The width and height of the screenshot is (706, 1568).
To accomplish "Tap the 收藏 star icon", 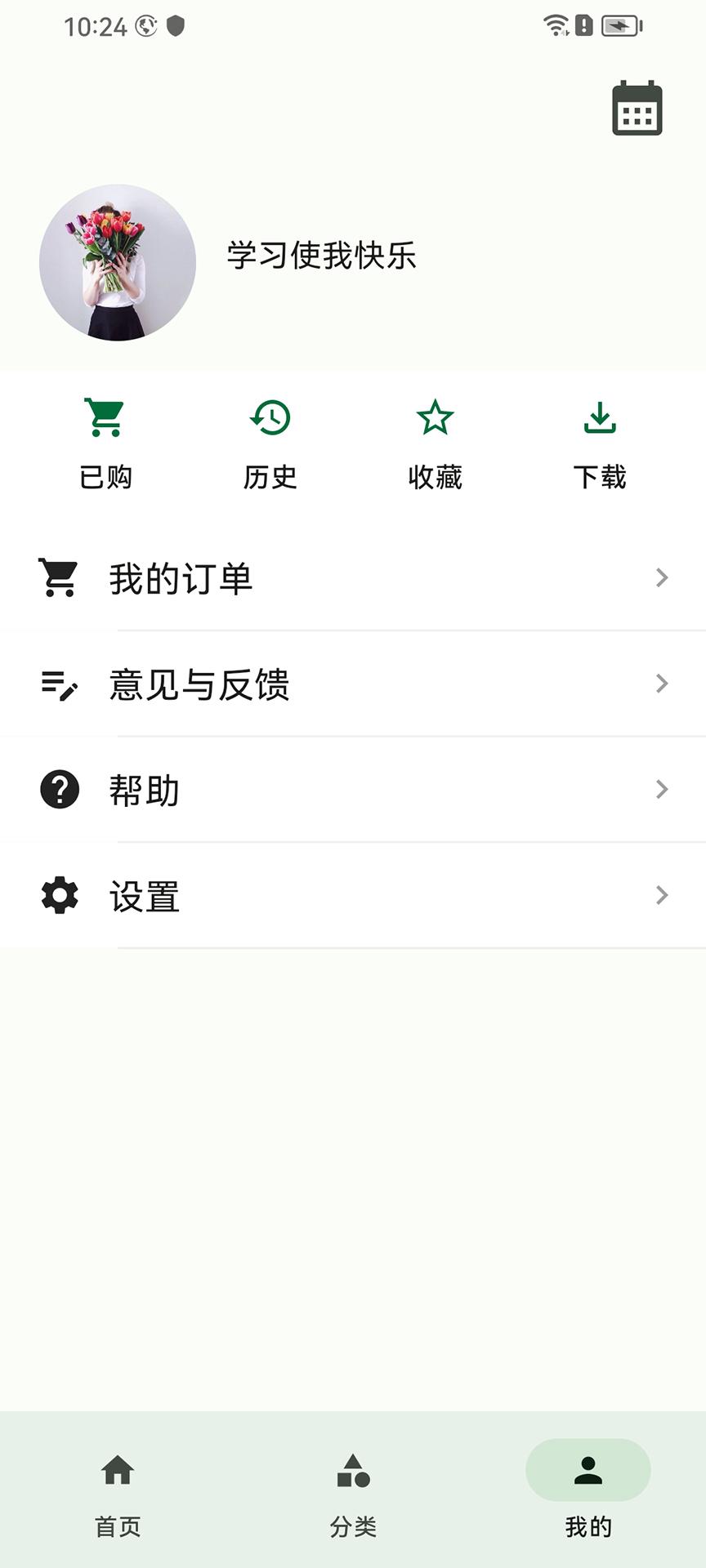I will [x=435, y=416].
